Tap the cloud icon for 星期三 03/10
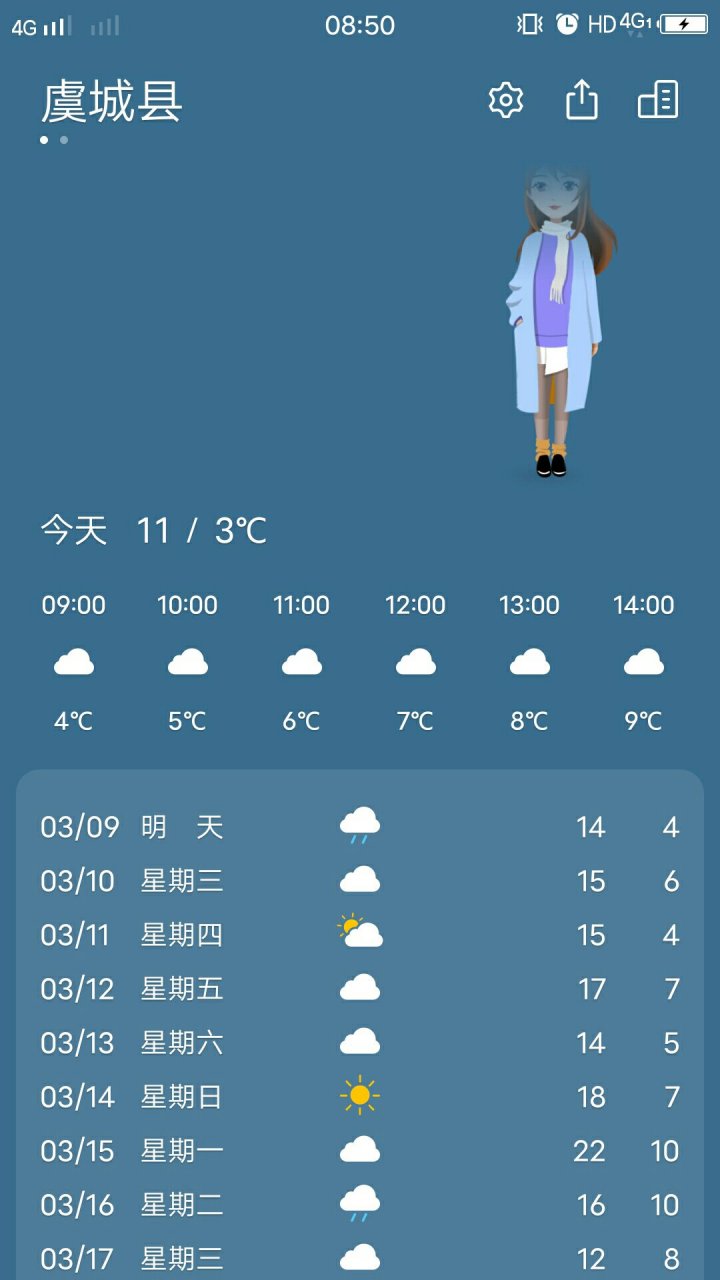This screenshot has height=1280, width=720. [360, 880]
